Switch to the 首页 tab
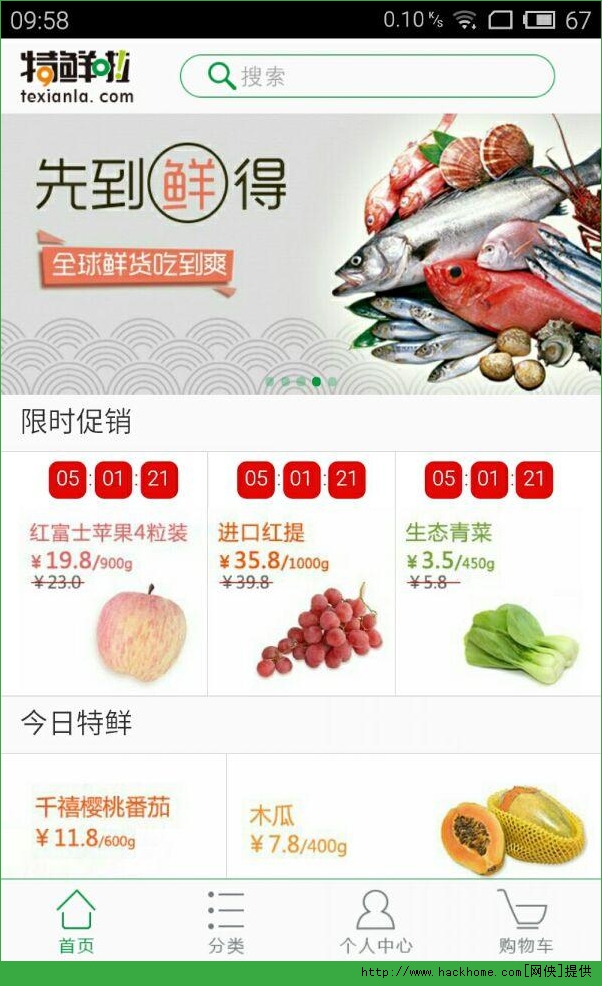Viewport: 602px width, 986px height. [76, 922]
